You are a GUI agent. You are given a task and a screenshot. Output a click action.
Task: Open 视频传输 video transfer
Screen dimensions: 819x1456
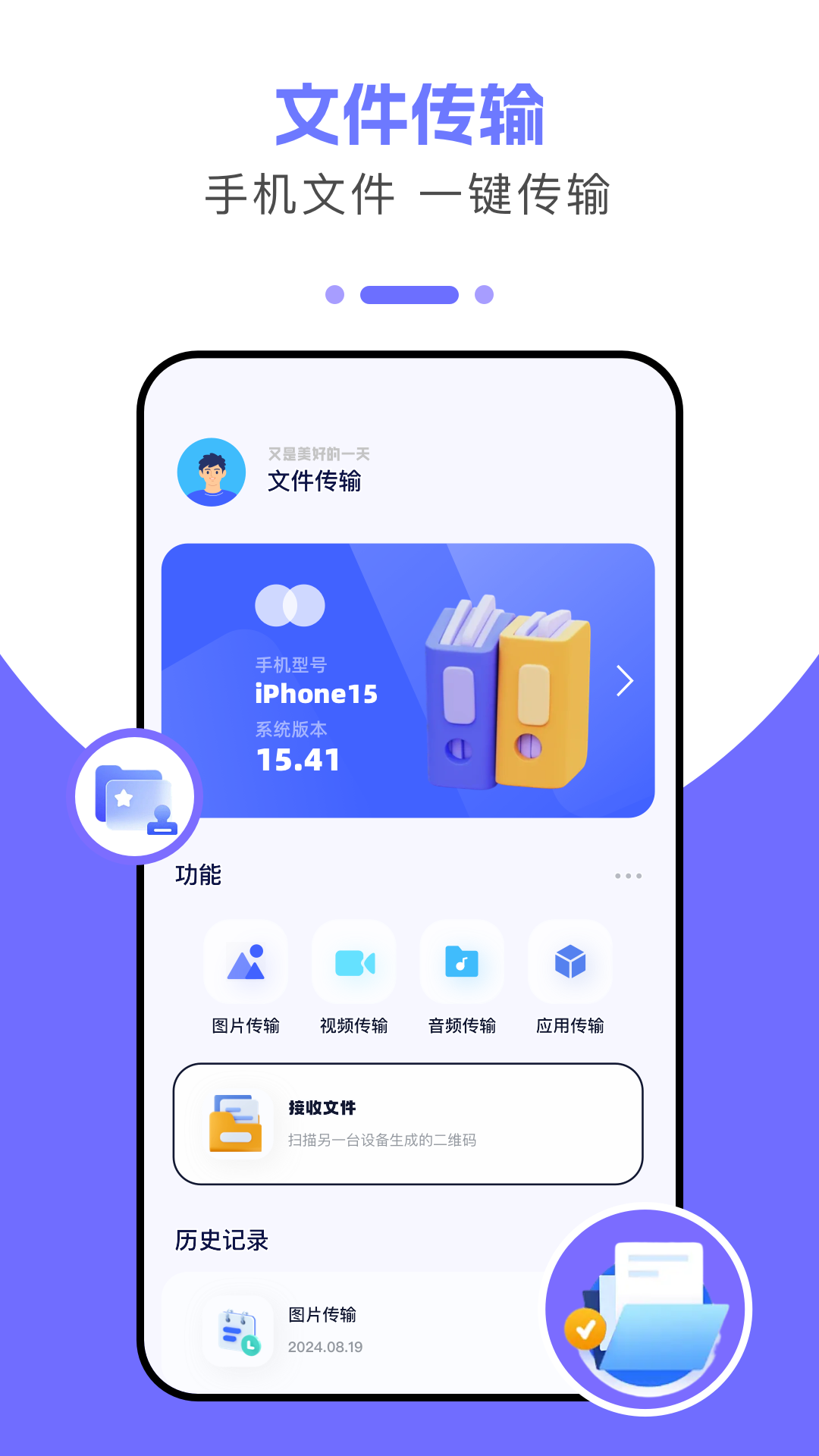point(353,963)
